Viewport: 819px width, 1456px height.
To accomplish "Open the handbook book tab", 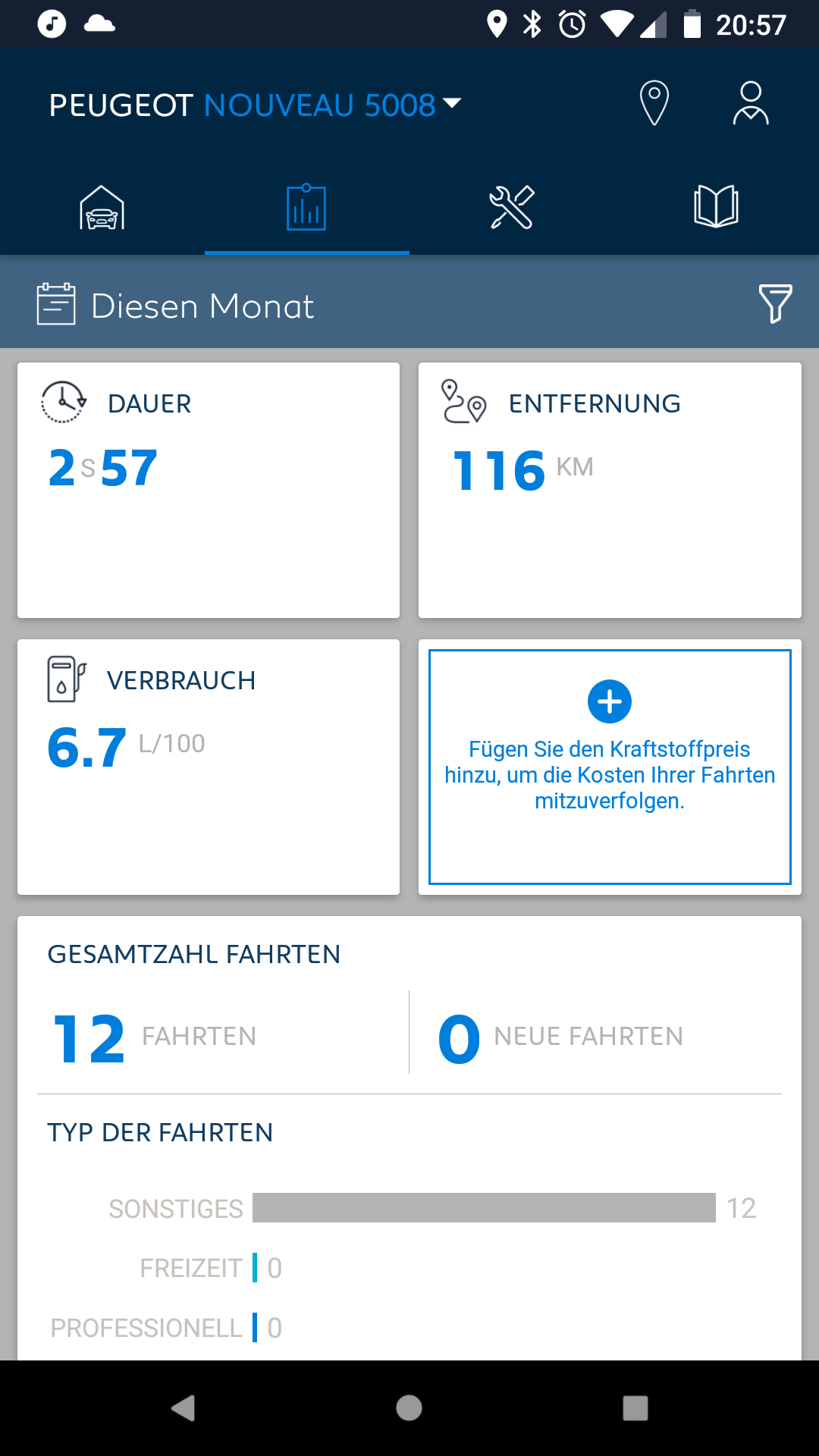I will click(x=716, y=207).
